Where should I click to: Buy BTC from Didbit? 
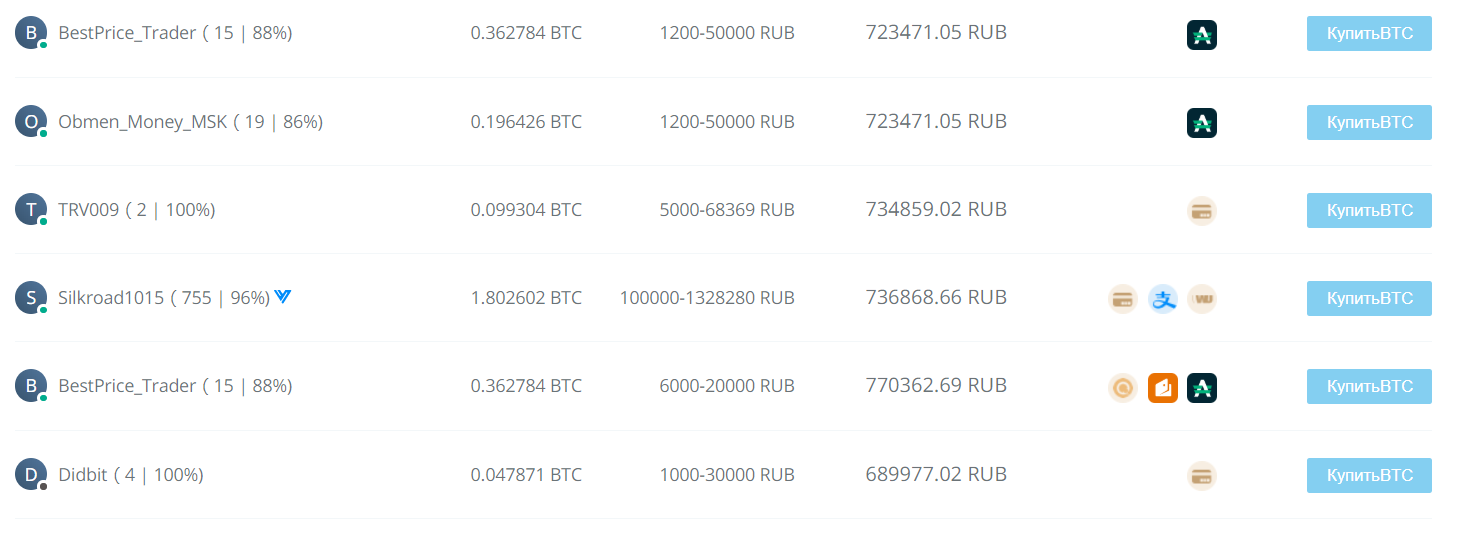point(1368,475)
